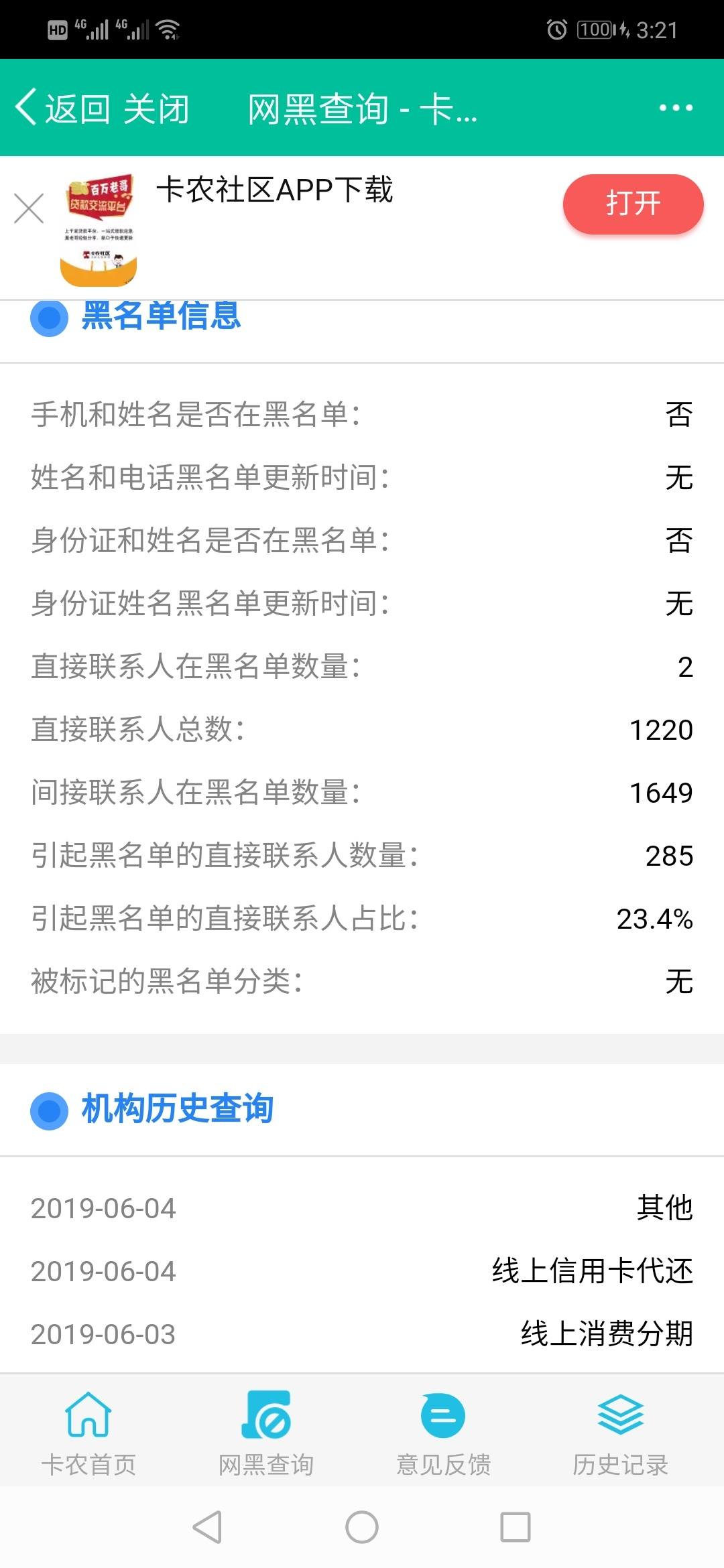The image size is (724, 1568).
Task: Tap the system home button
Action: (362, 1527)
